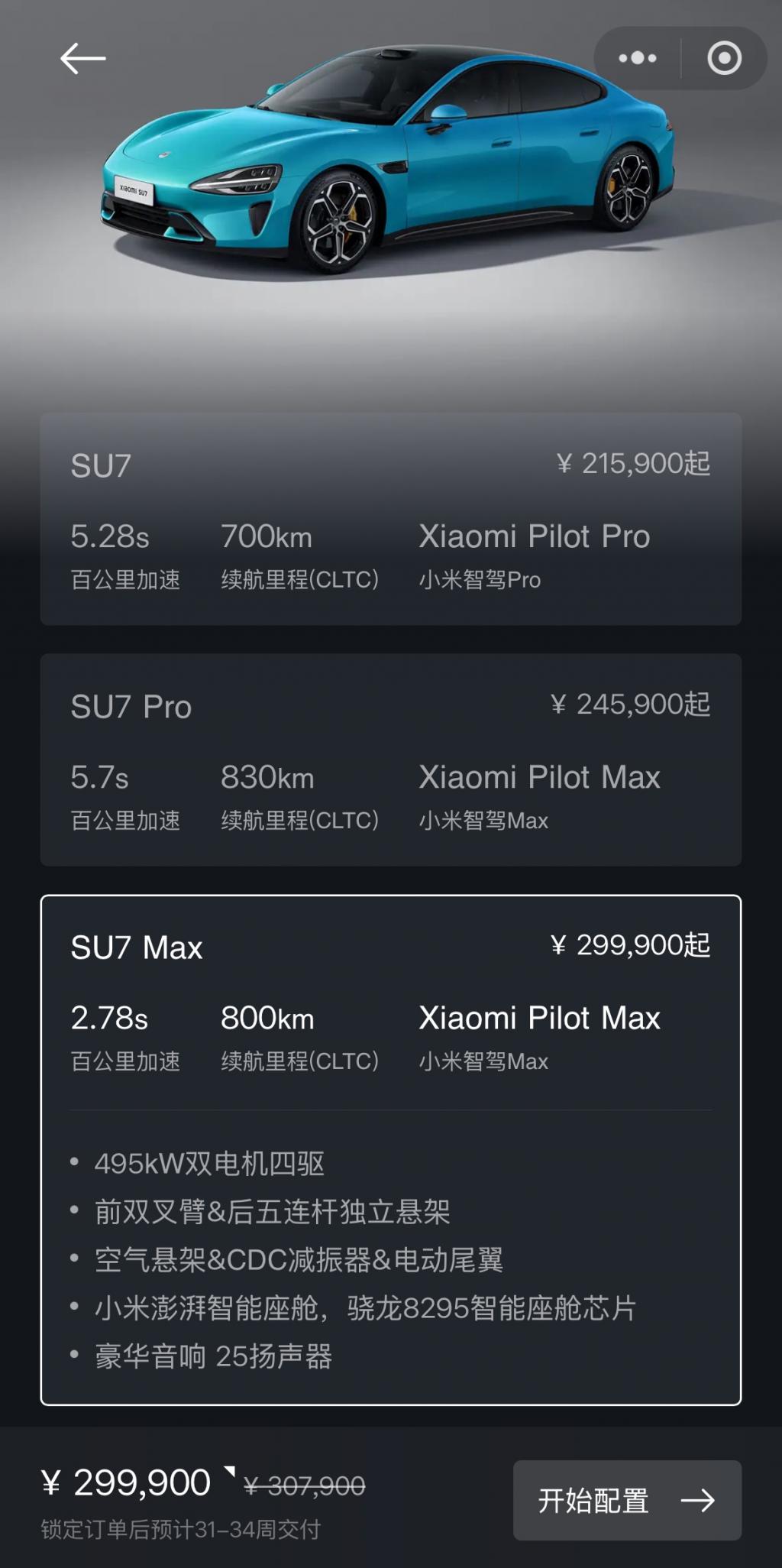Screen dimensions: 782x1568
Task: Expand price details next to ¥299,900
Action: [x=229, y=1472]
